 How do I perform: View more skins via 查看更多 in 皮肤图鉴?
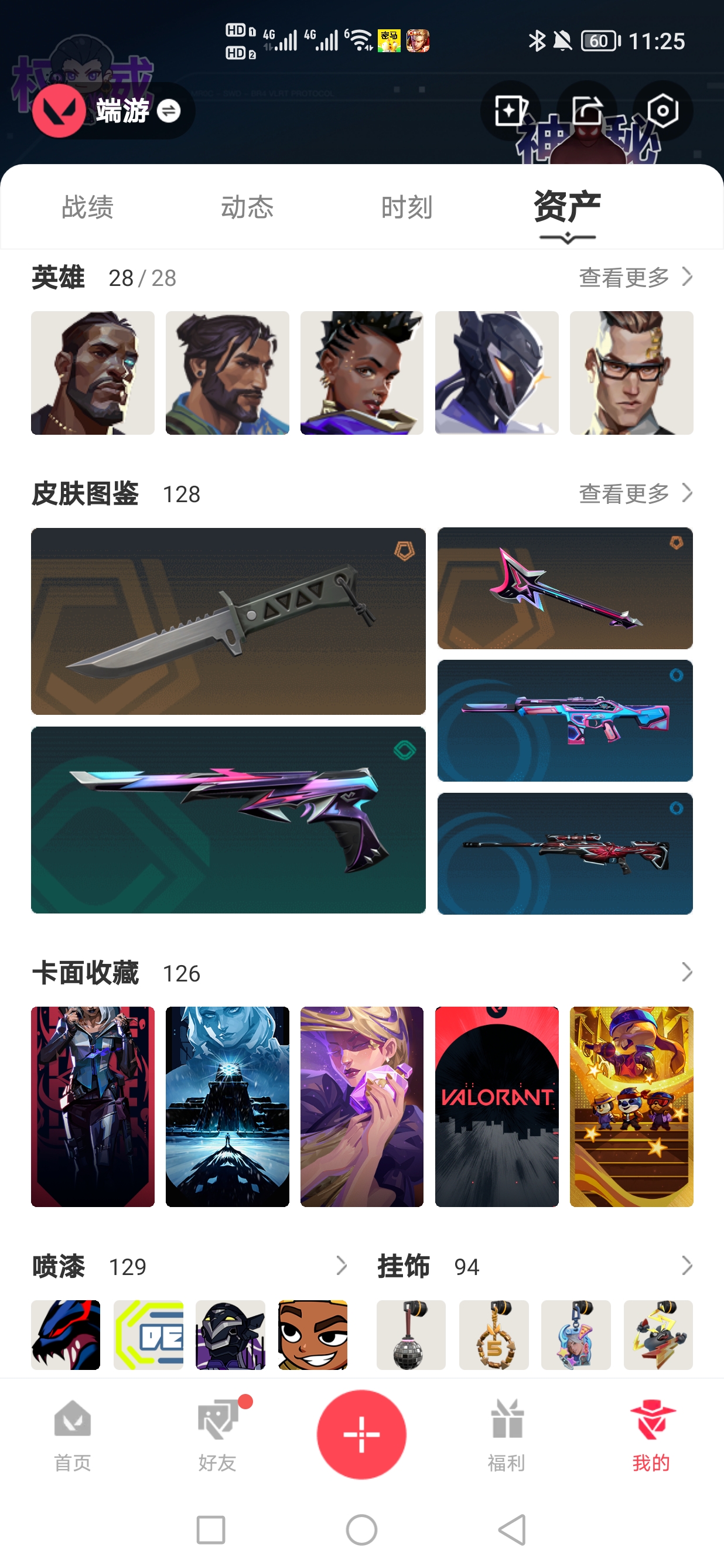[634, 493]
